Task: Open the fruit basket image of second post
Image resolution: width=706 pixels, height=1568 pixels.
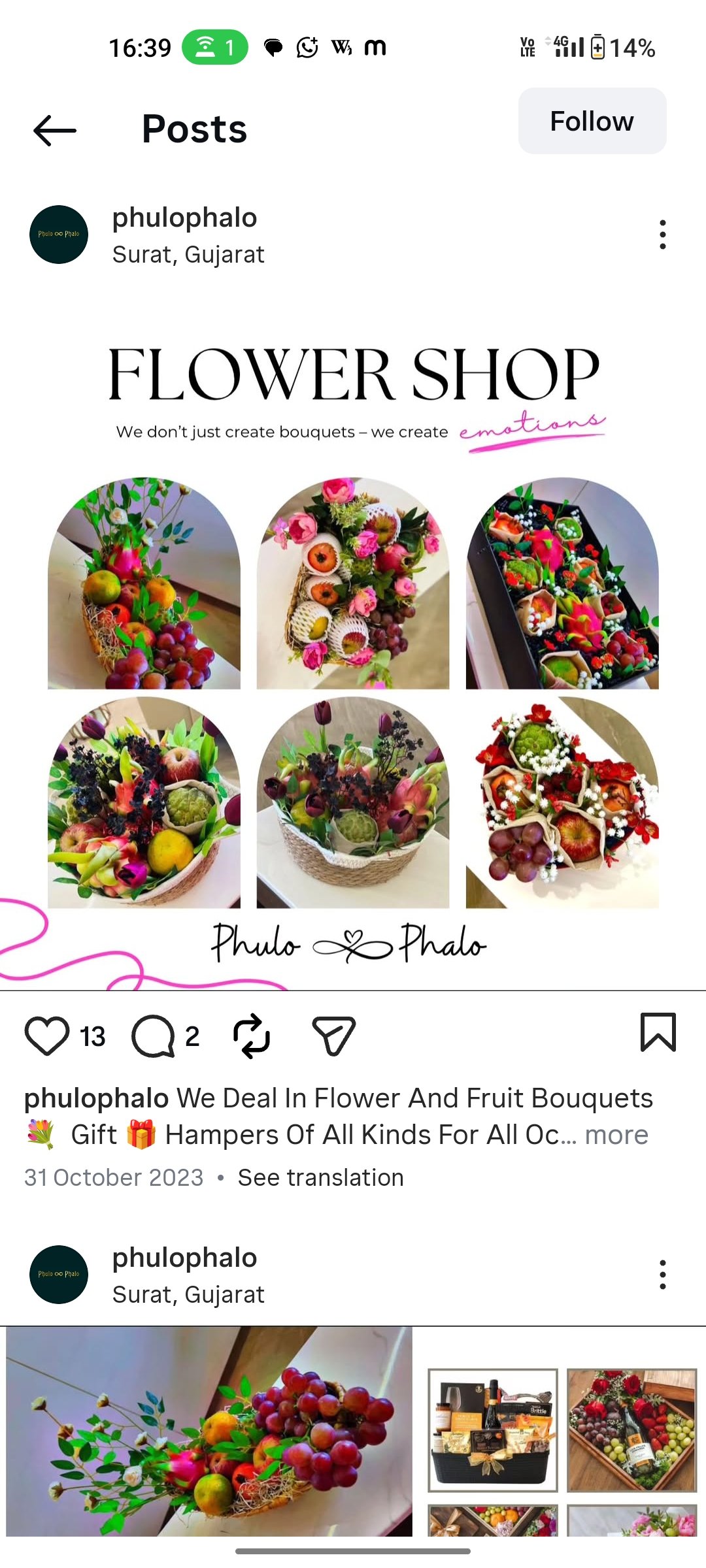Action: pos(209,1431)
